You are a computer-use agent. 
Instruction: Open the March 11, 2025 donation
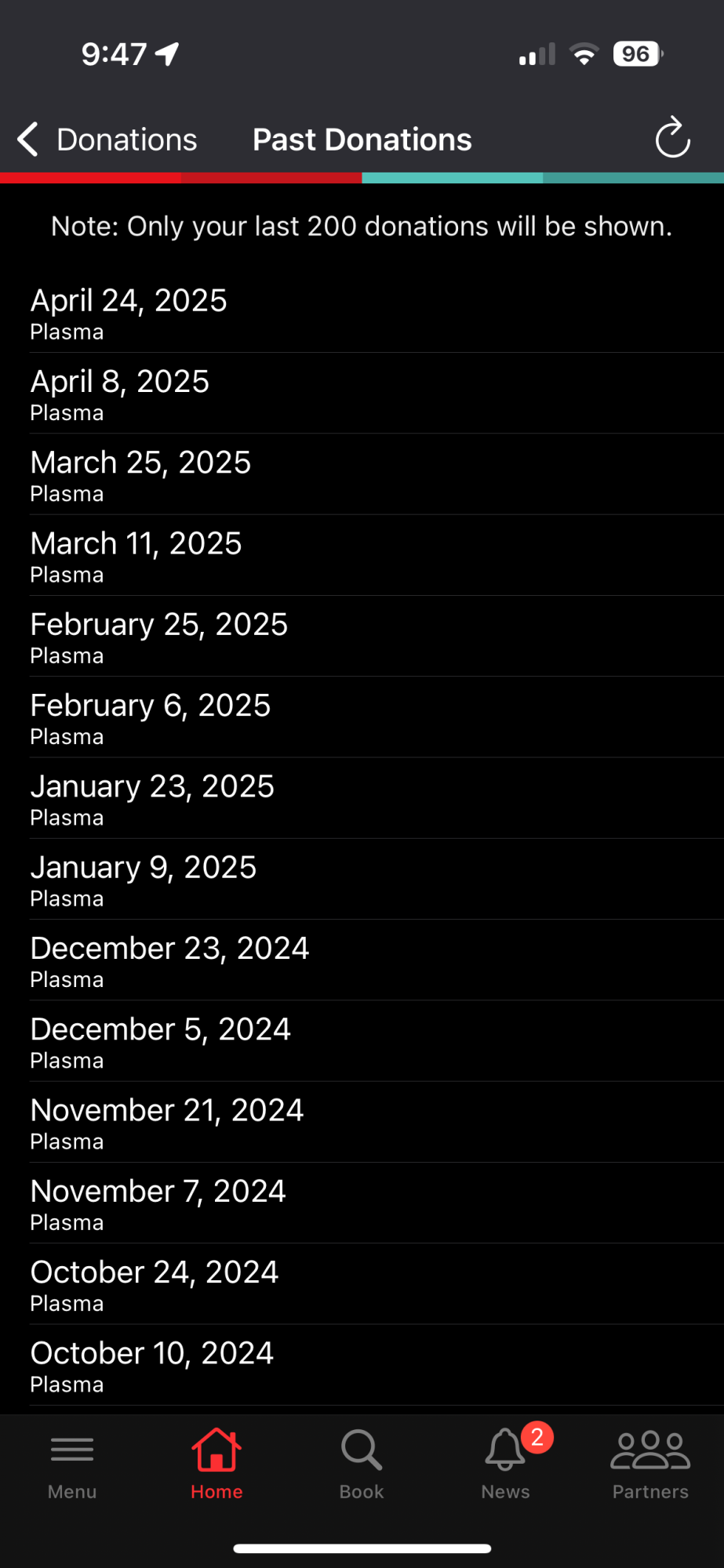[362, 556]
